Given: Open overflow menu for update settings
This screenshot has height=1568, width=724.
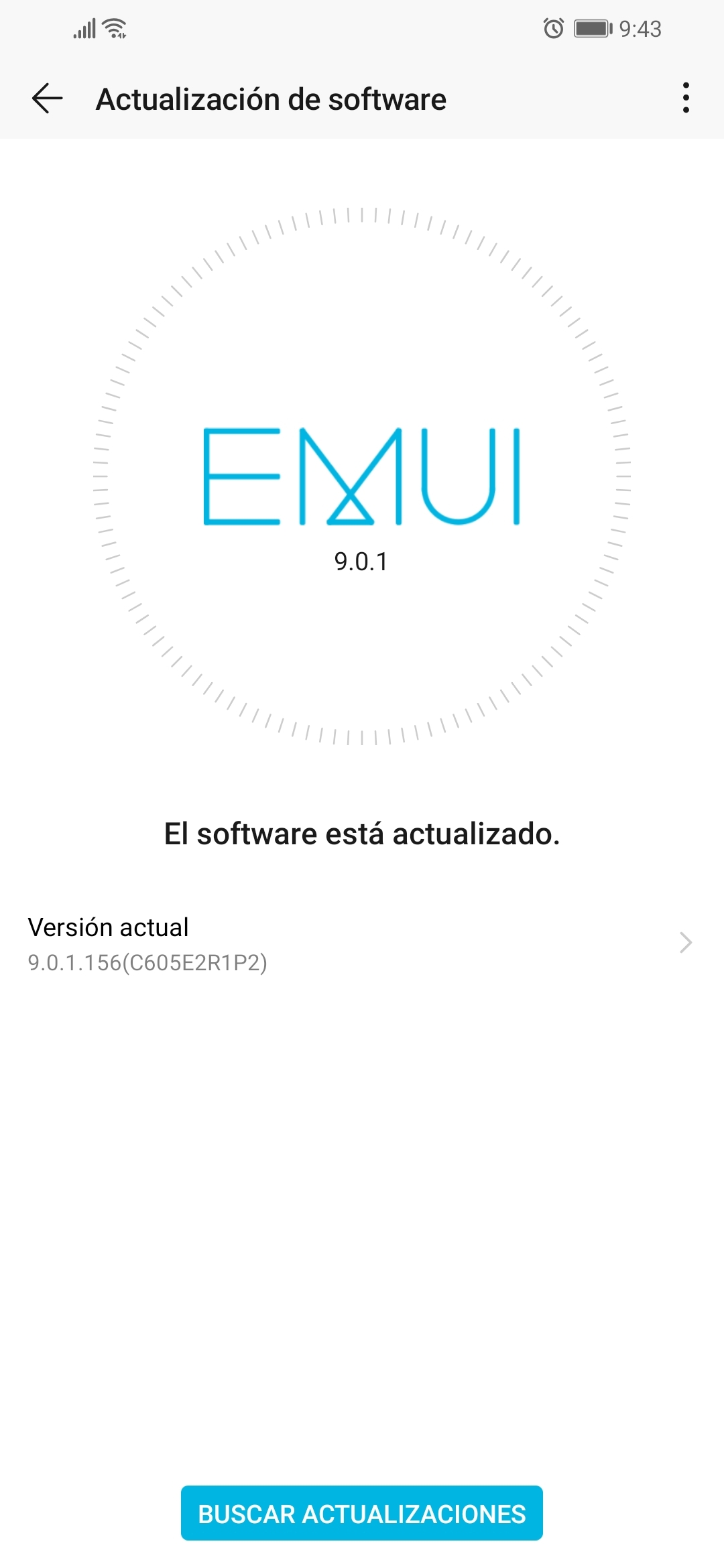Looking at the screenshot, I should tap(685, 98).
